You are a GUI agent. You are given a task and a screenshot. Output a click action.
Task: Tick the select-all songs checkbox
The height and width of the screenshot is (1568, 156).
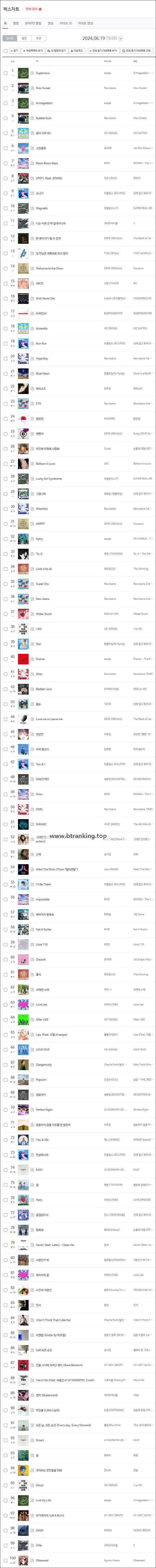pos(5,51)
